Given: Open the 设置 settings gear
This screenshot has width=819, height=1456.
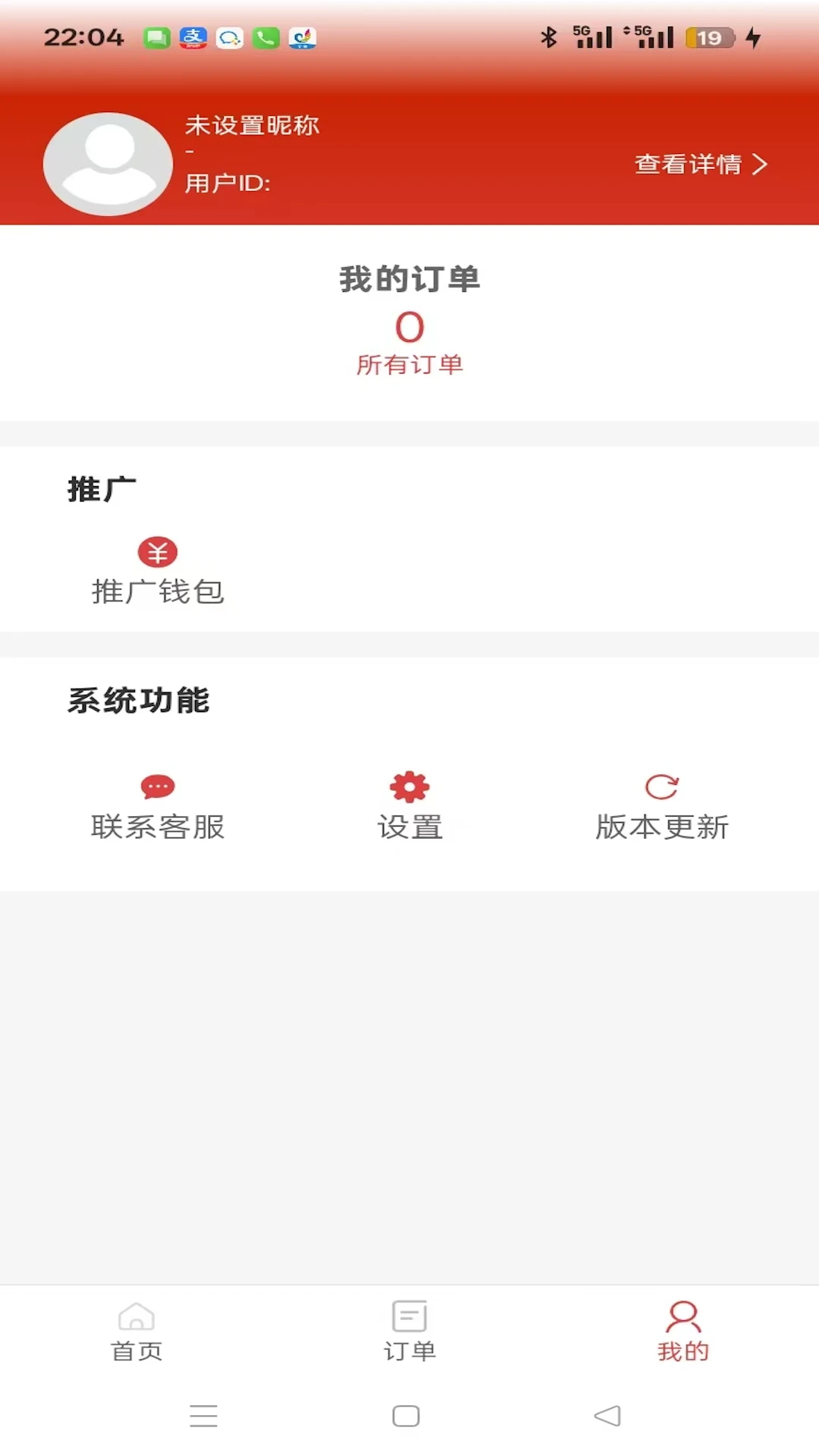Looking at the screenshot, I should [x=409, y=808].
